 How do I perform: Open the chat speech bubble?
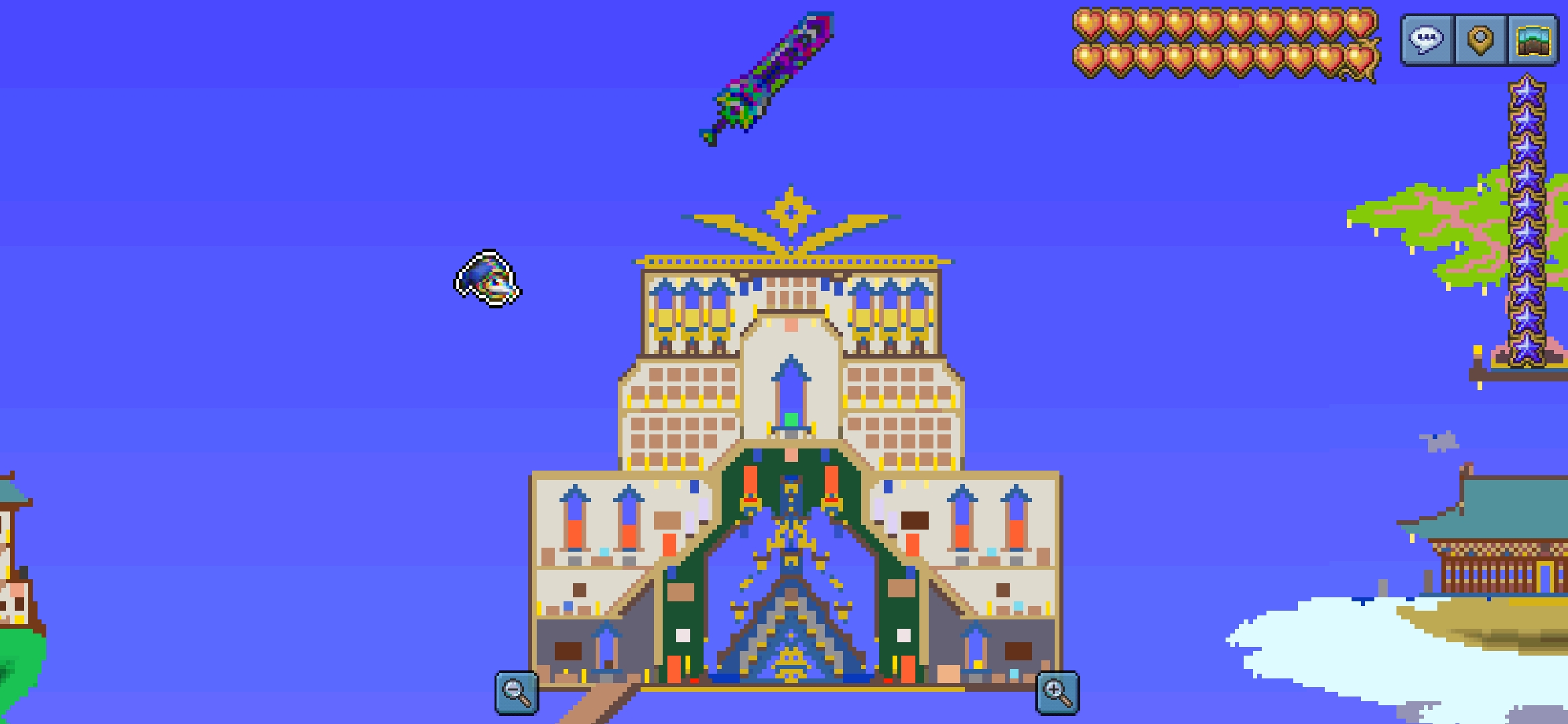[x=1427, y=40]
